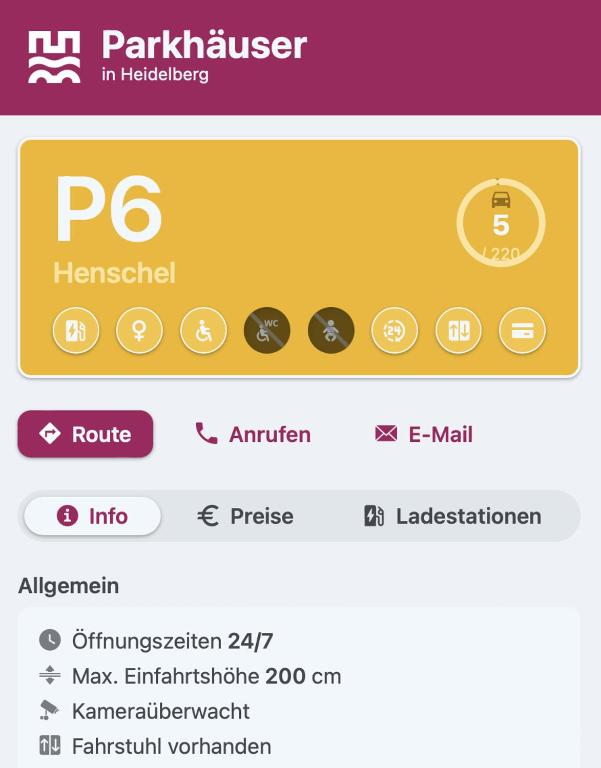Call the parking garage via Anrufen
Viewport: 601px width, 768px height.
click(252, 434)
